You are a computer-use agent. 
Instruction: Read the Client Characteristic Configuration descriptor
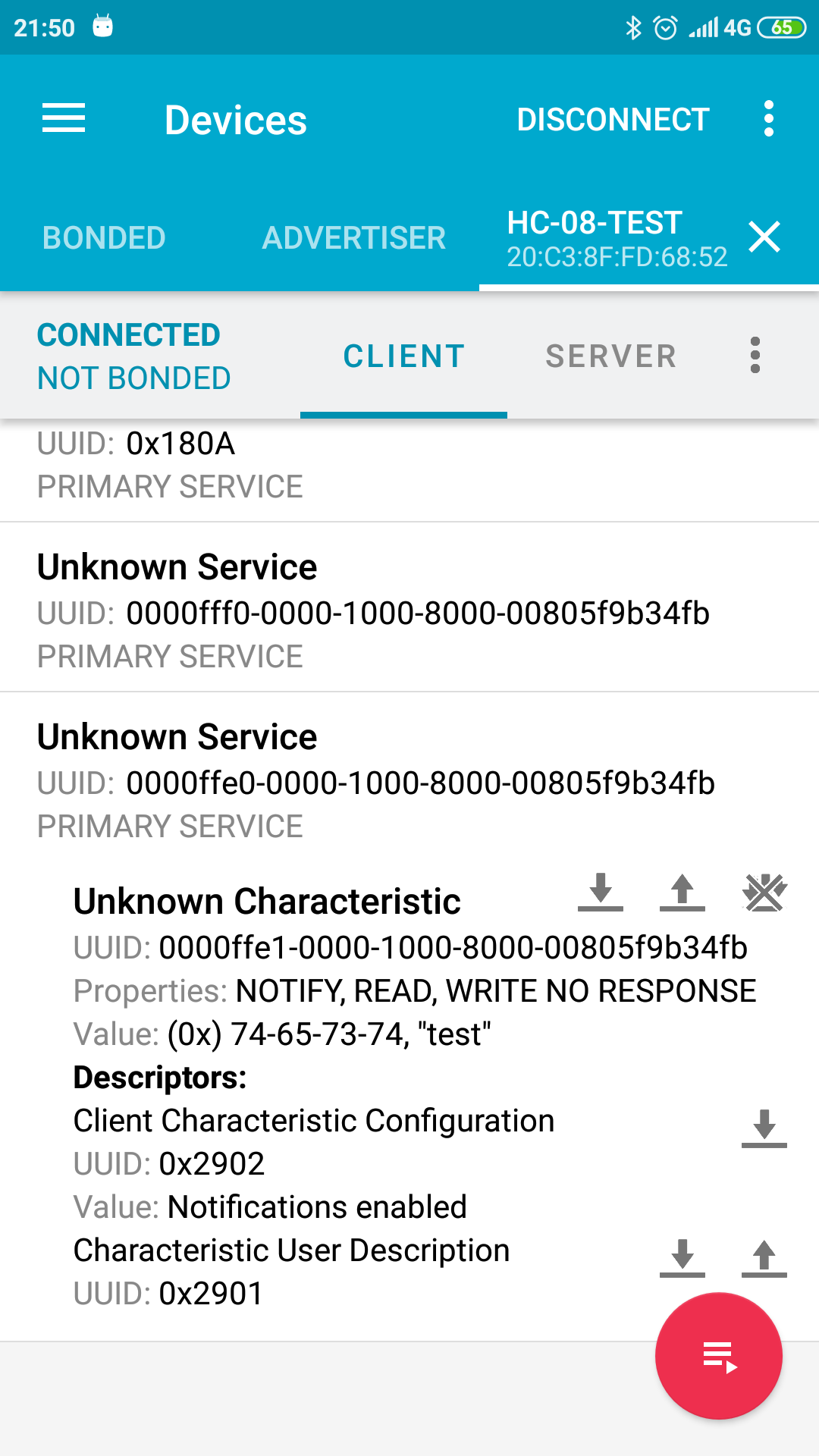point(764,1128)
